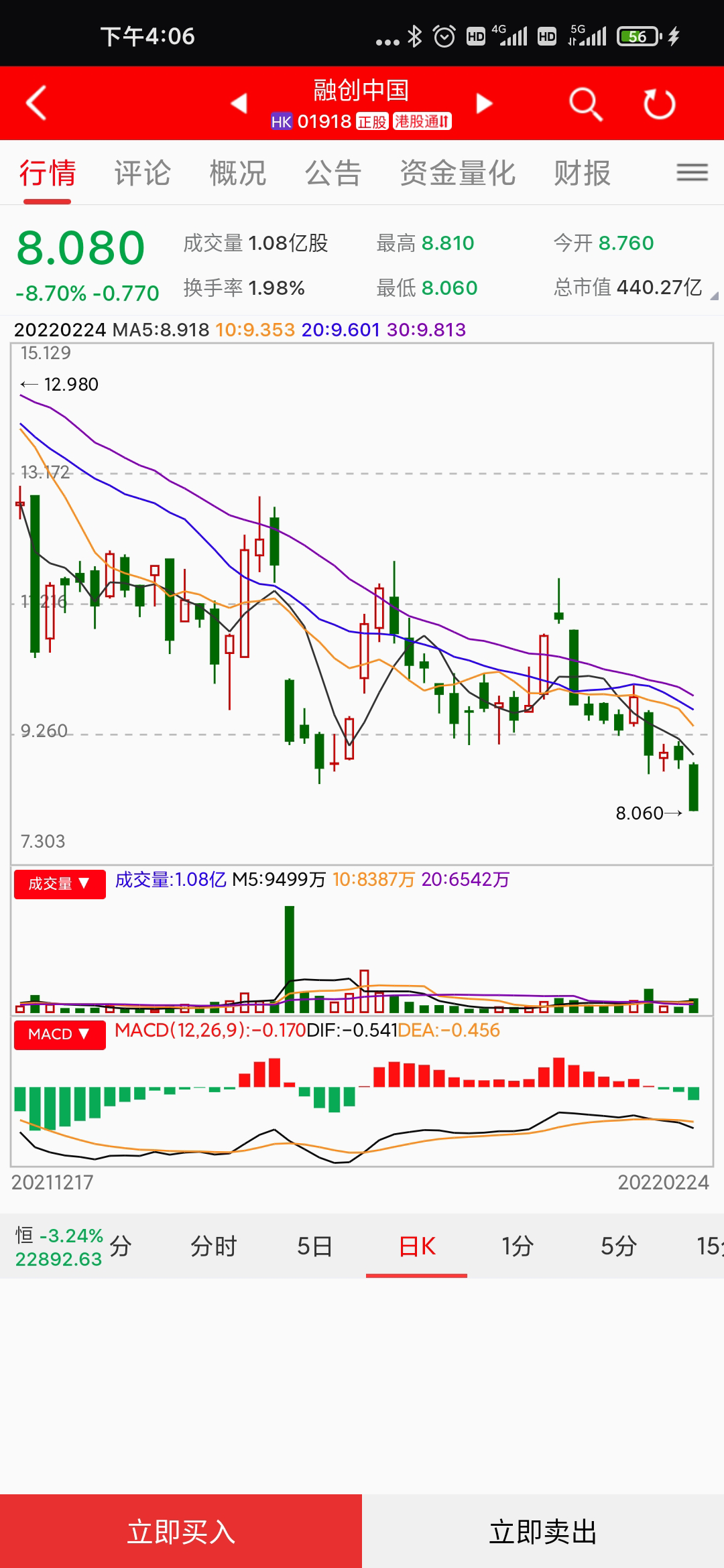Image resolution: width=724 pixels, height=1568 pixels.
Task: Tap 立即买入 to buy the stock
Action: click(181, 1531)
